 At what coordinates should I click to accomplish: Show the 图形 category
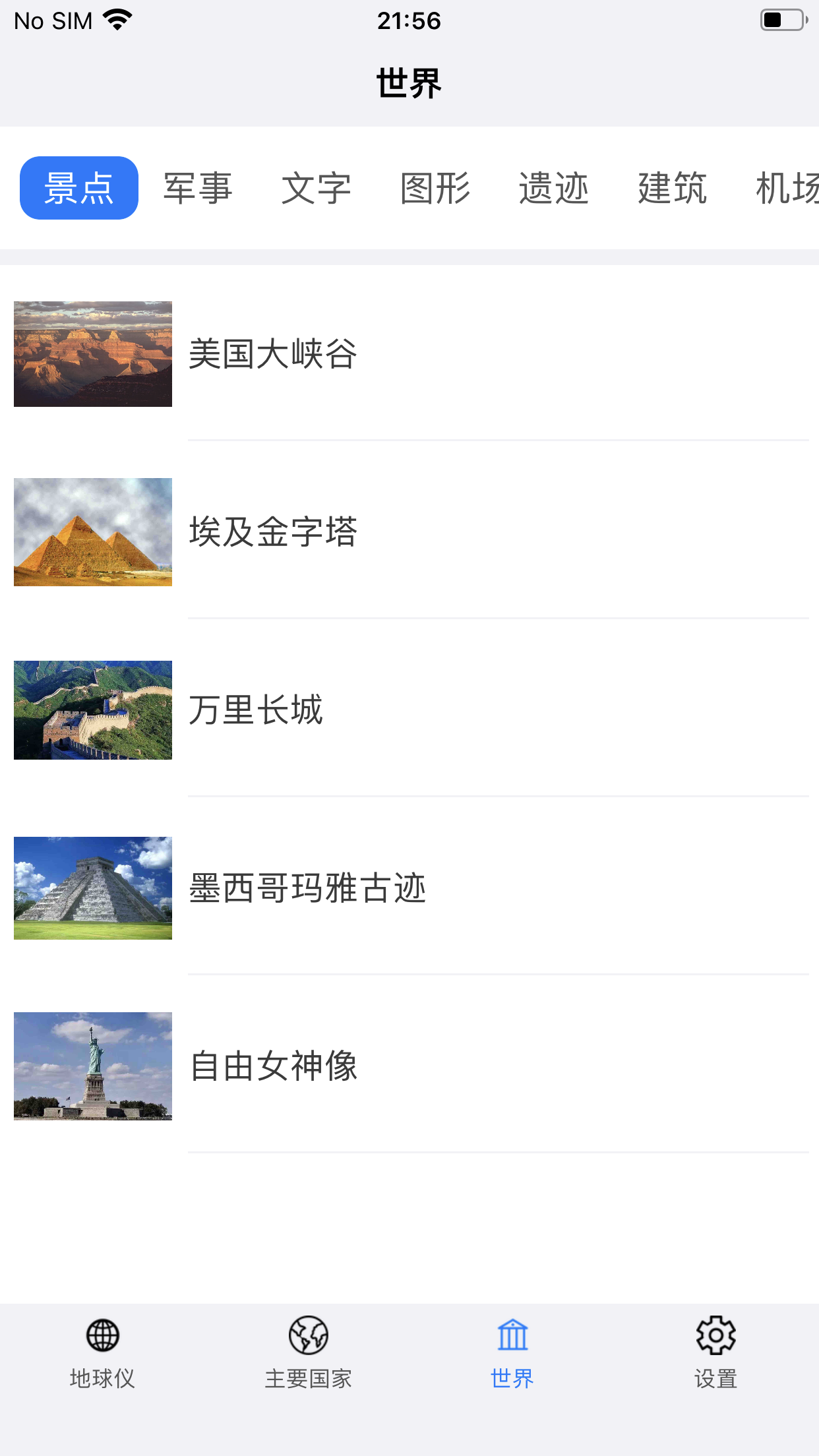pyautogui.click(x=435, y=188)
